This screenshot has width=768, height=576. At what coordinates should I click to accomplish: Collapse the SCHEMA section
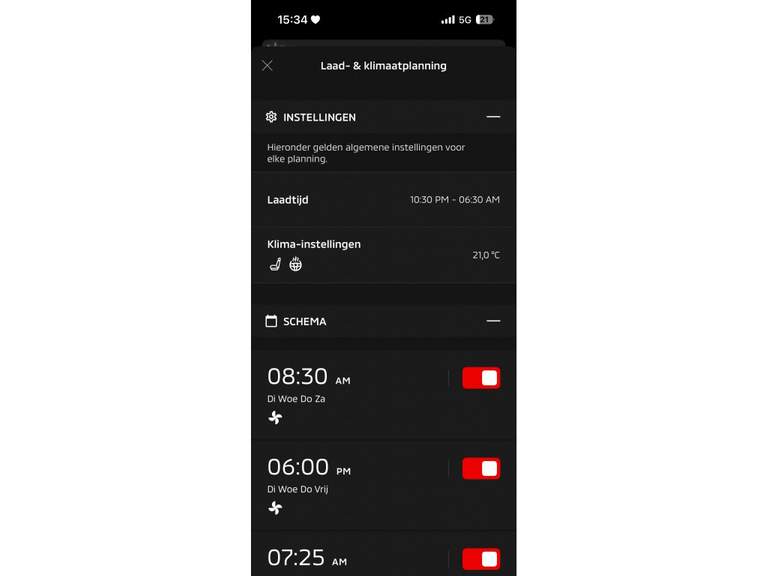tap(493, 321)
